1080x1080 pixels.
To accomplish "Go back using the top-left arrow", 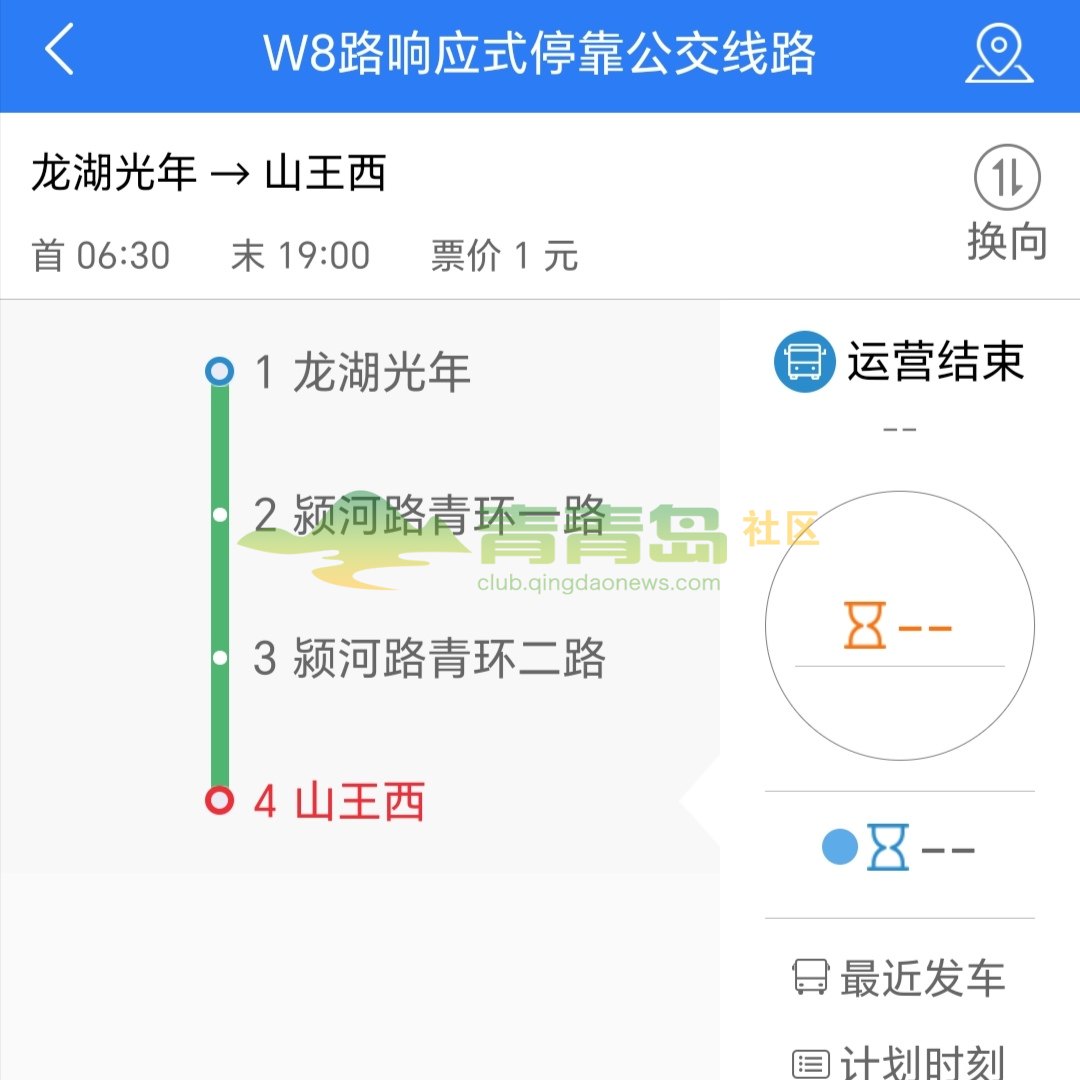I will [x=60, y=52].
